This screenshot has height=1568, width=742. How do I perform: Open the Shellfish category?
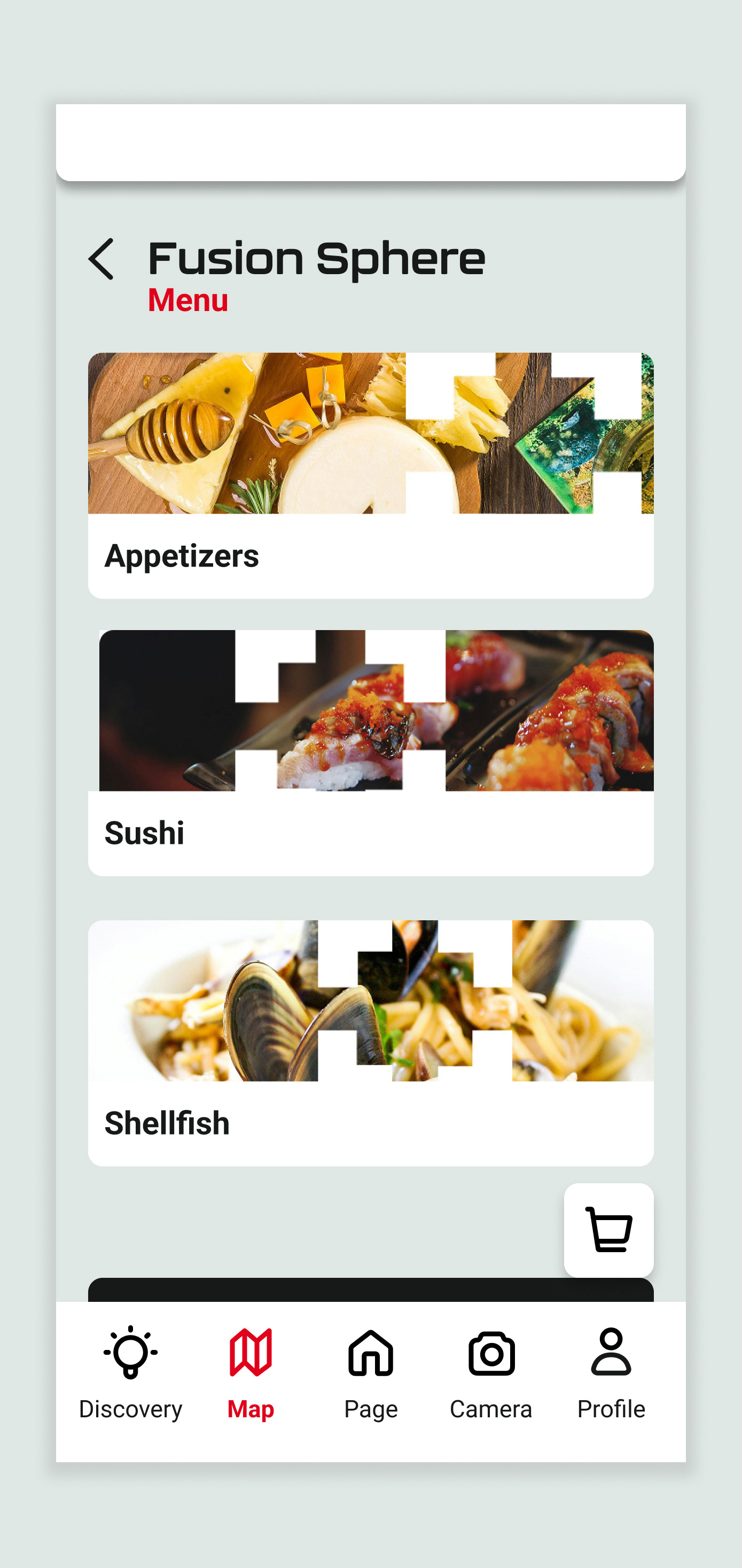pos(370,1043)
